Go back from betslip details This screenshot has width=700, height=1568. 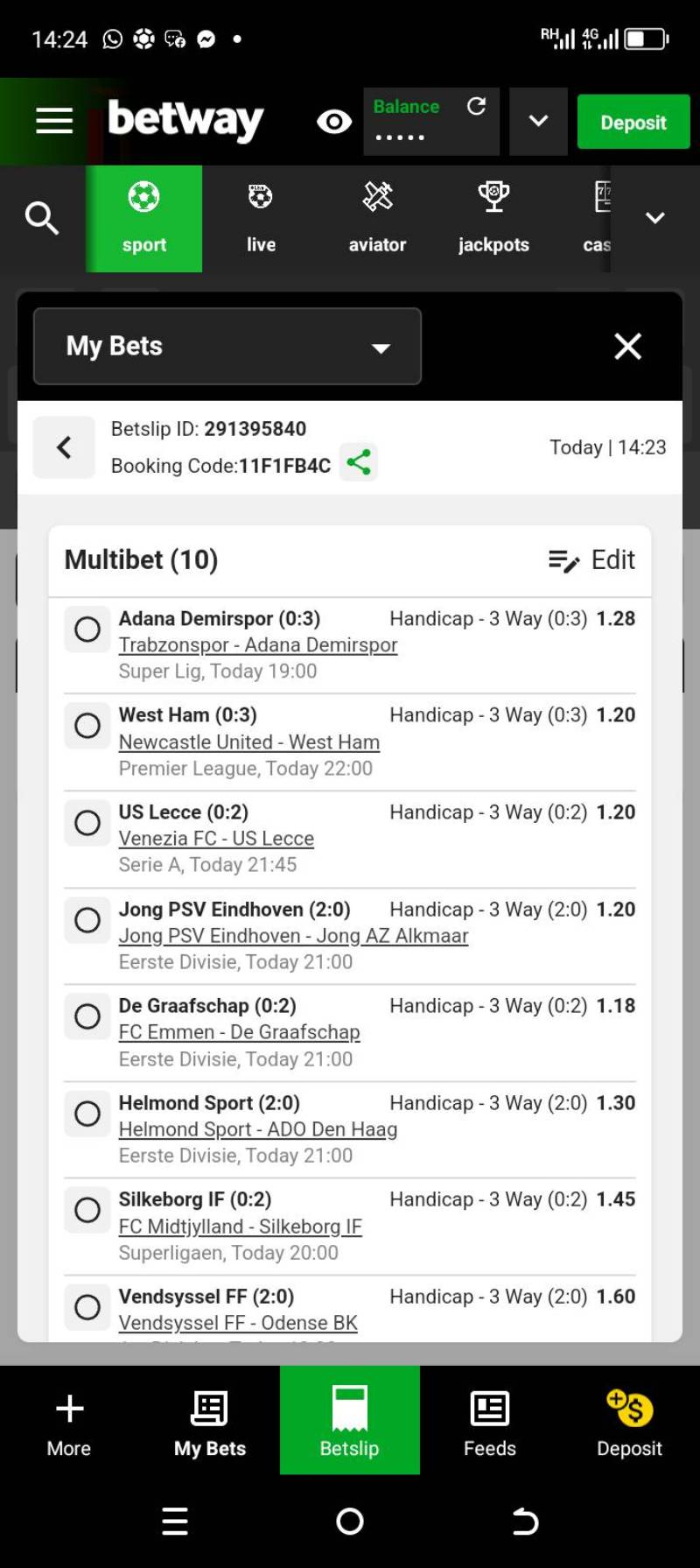[x=64, y=447]
